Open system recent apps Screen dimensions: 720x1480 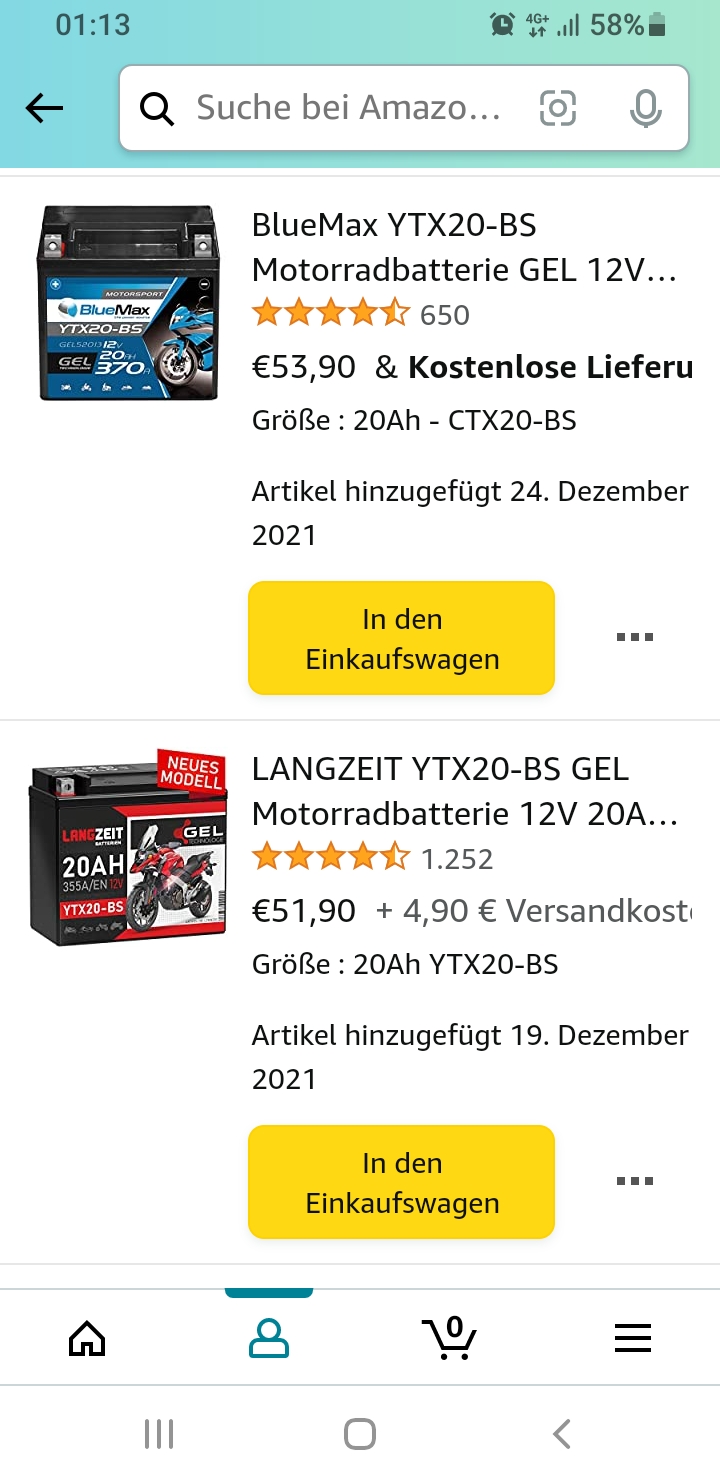(x=159, y=1434)
